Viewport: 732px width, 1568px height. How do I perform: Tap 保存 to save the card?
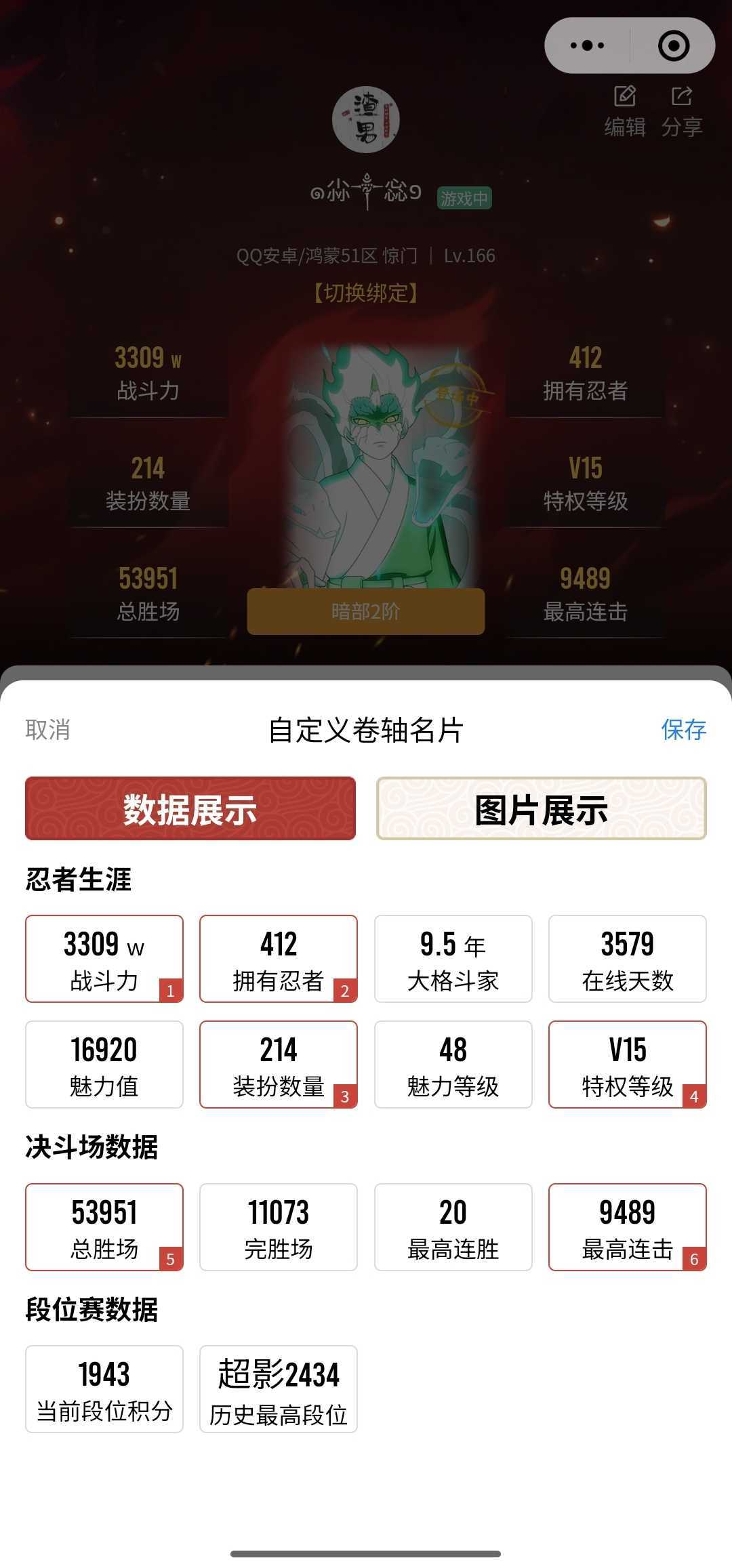click(x=684, y=730)
